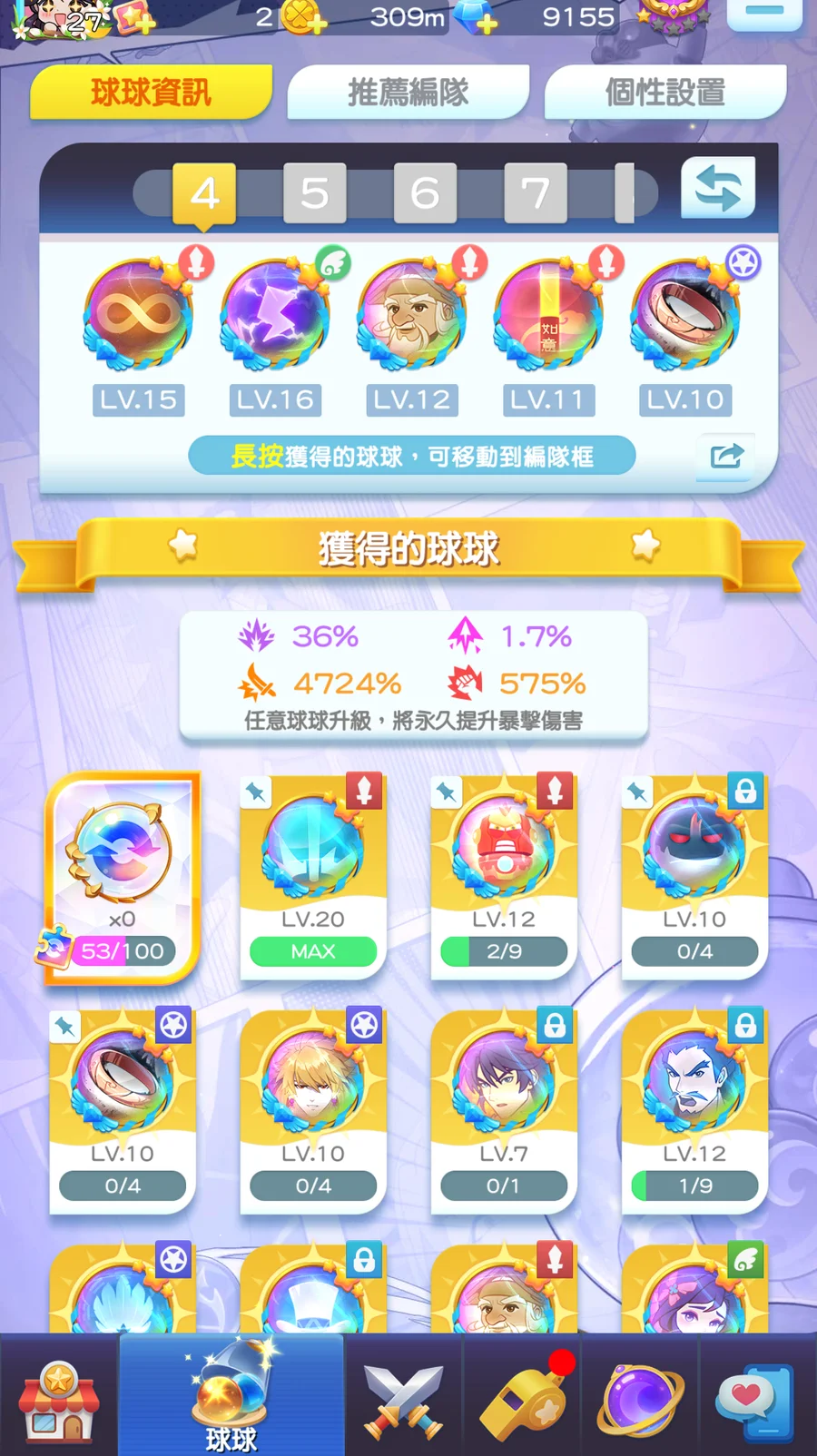The image size is (817, 1456).
Task: Tap the swap arrows button beside team slots
Action: (x=718, y=188)
